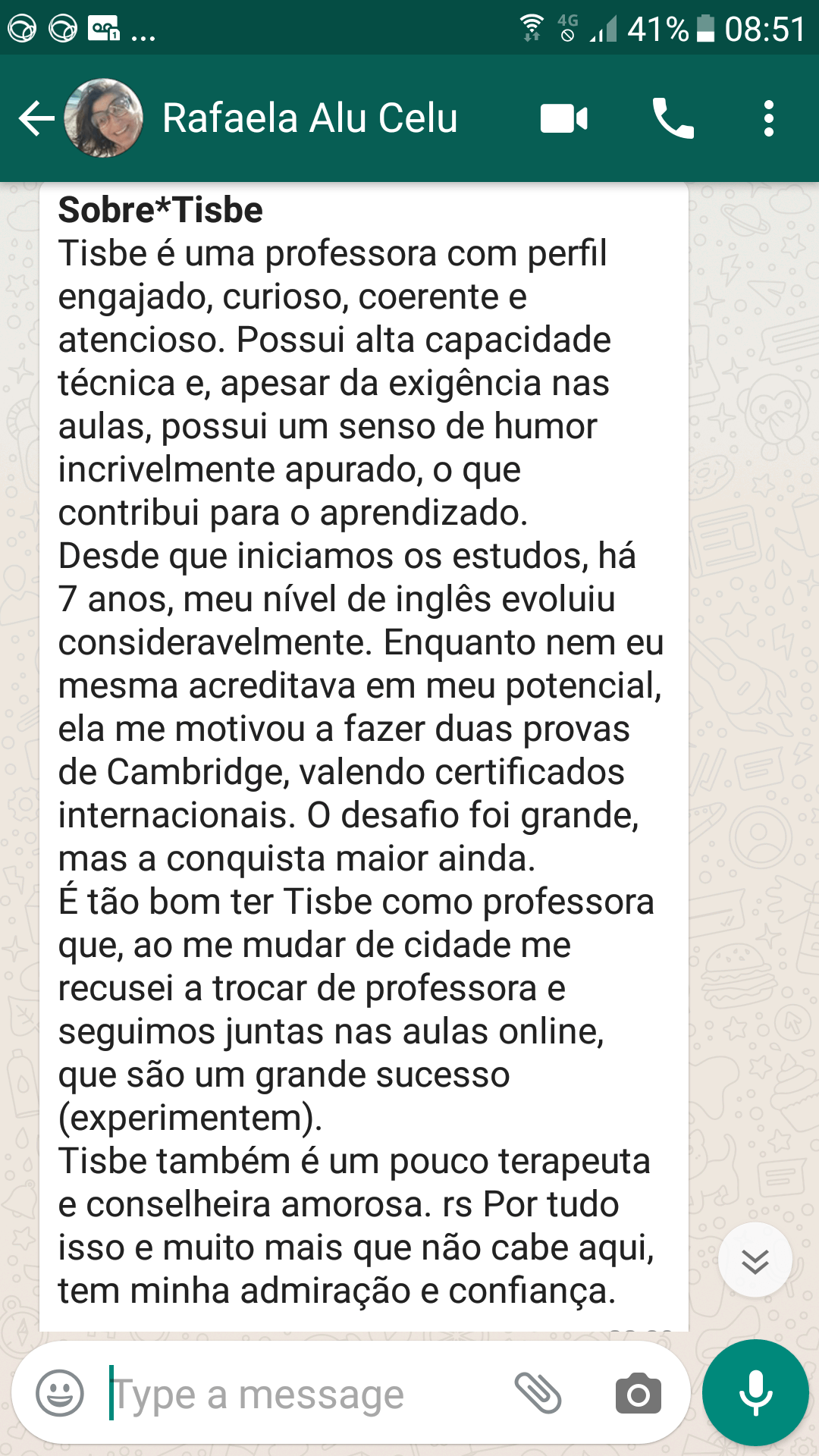Viewport: 819px width, 1456px height.
Task: Start a video call with Rafaela
Action: click(563, 119)
